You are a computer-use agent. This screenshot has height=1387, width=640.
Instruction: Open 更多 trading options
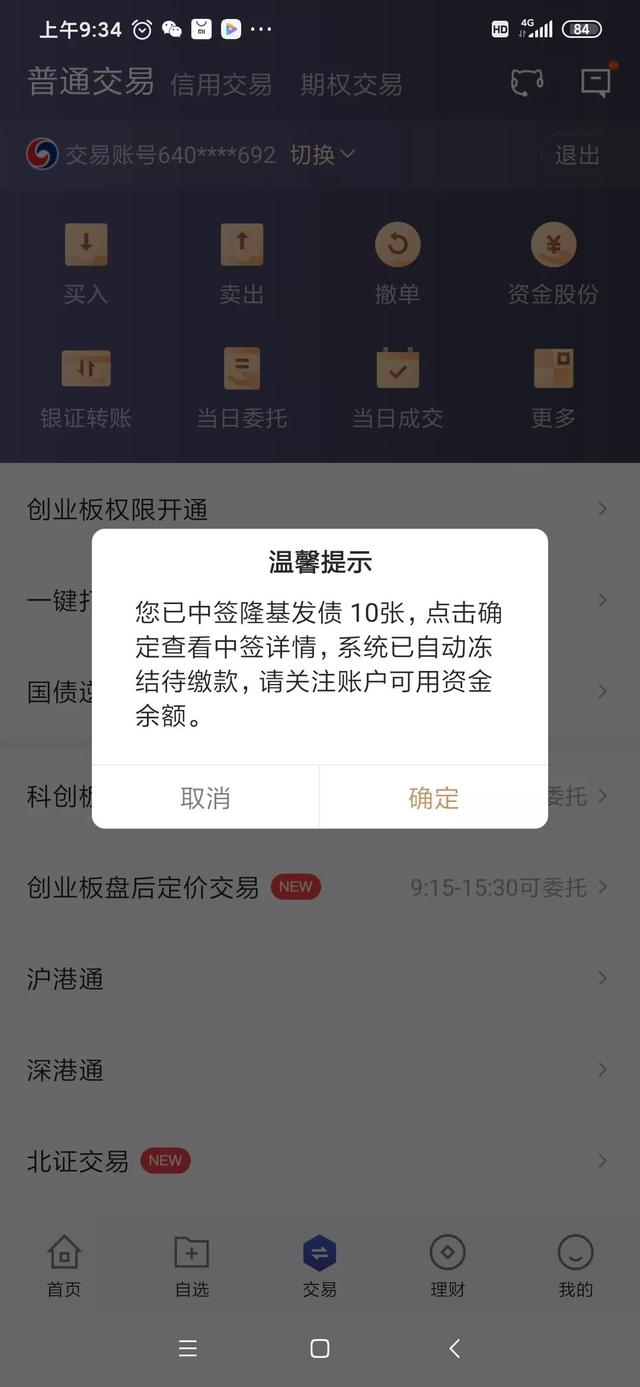point(553,387)
